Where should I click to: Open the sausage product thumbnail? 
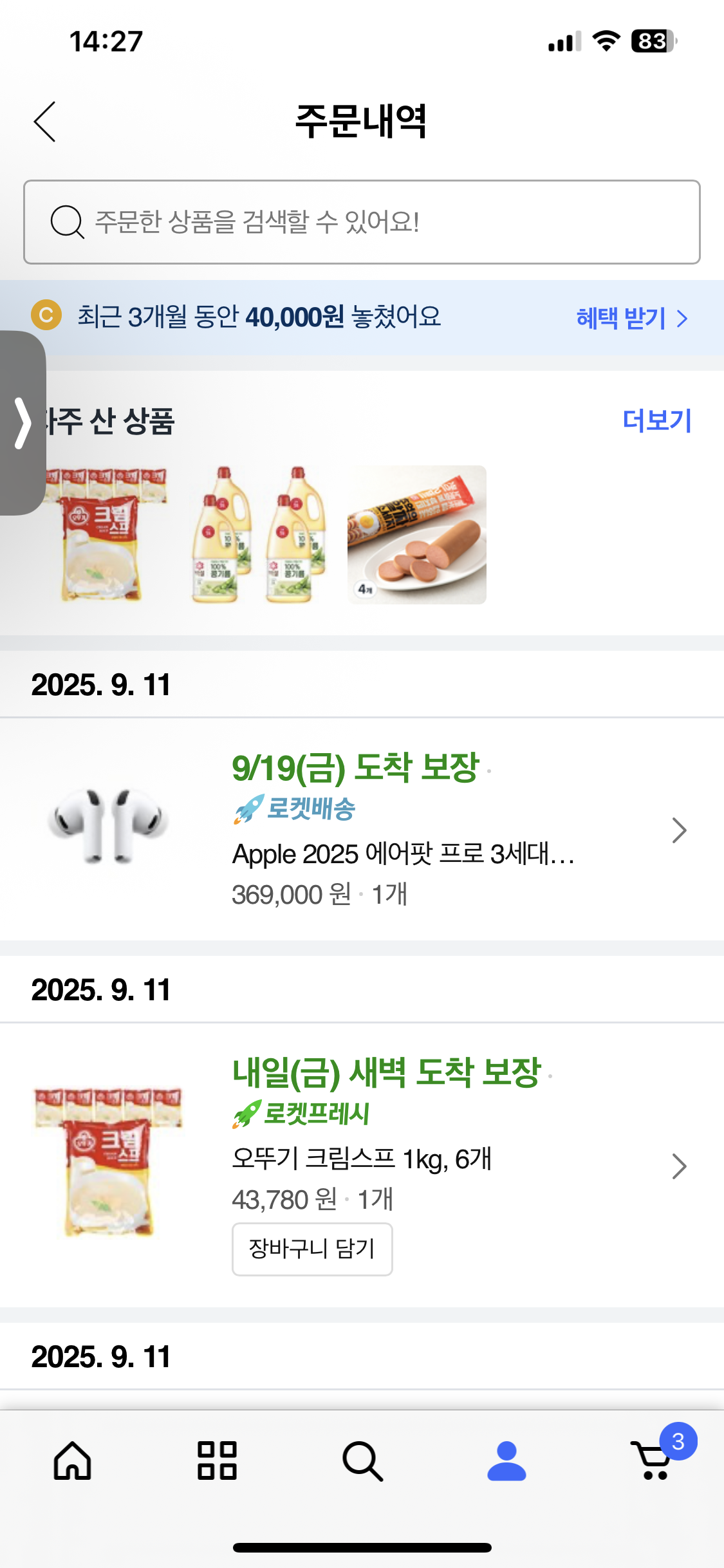(x=416, y=535)
